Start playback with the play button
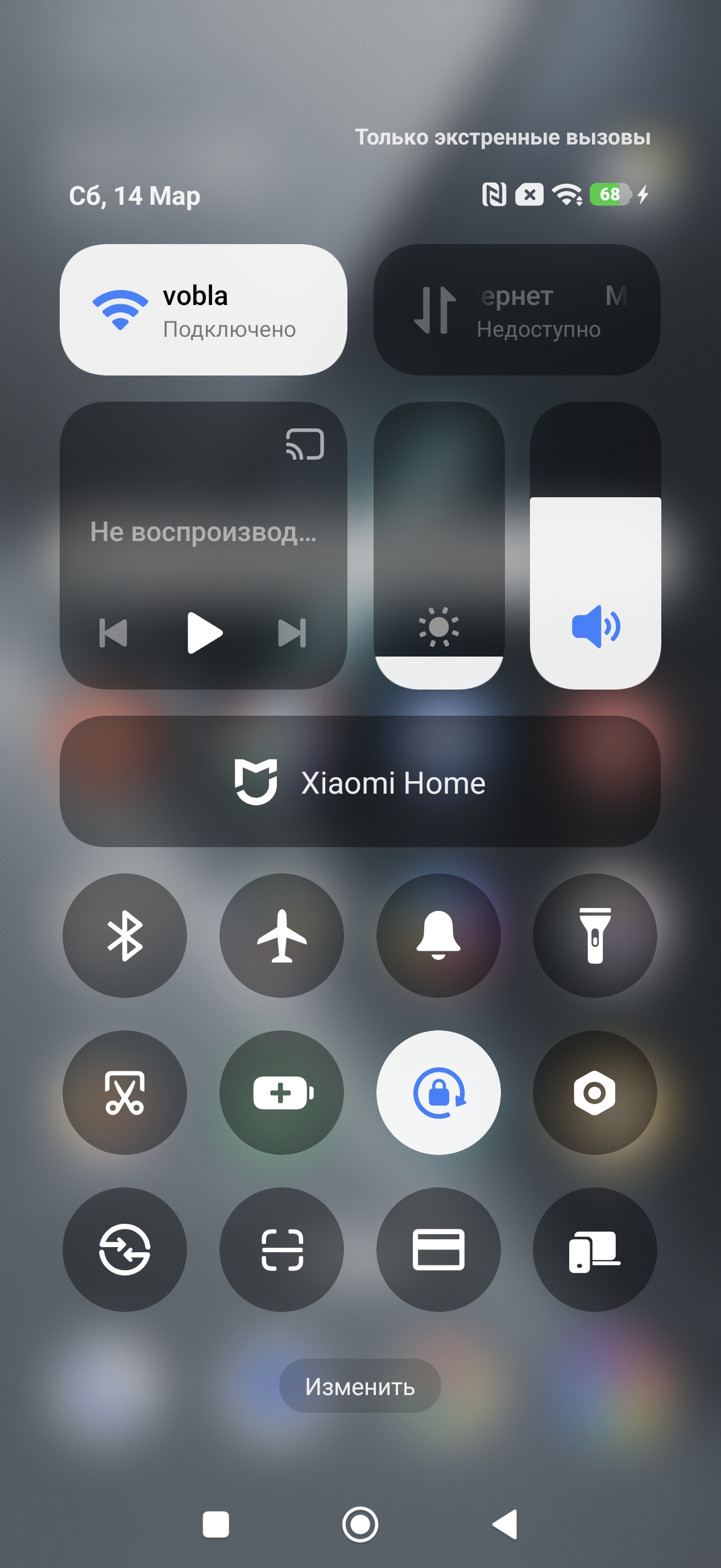Viewport: 721px width, 1568px height. tap(204, 633)
